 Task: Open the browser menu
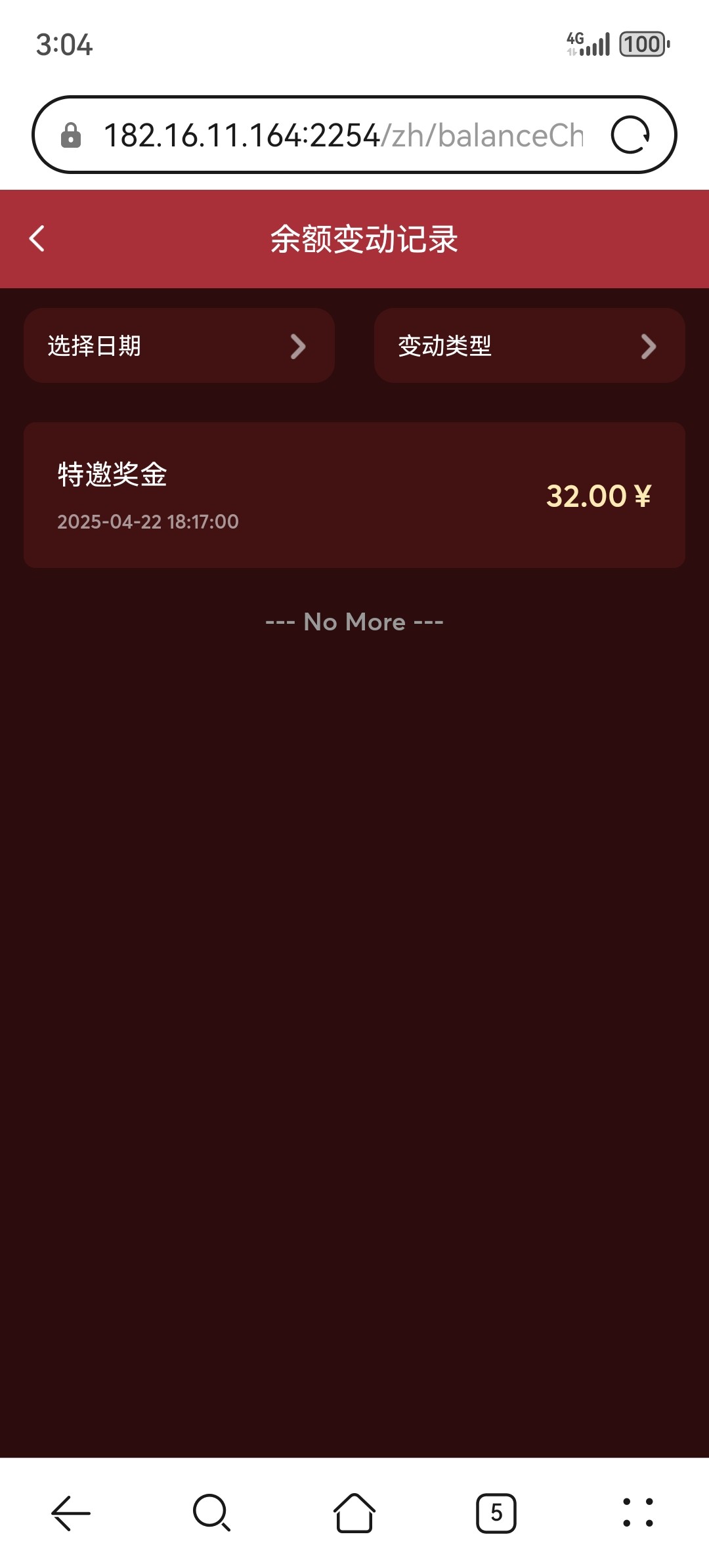637,1513
